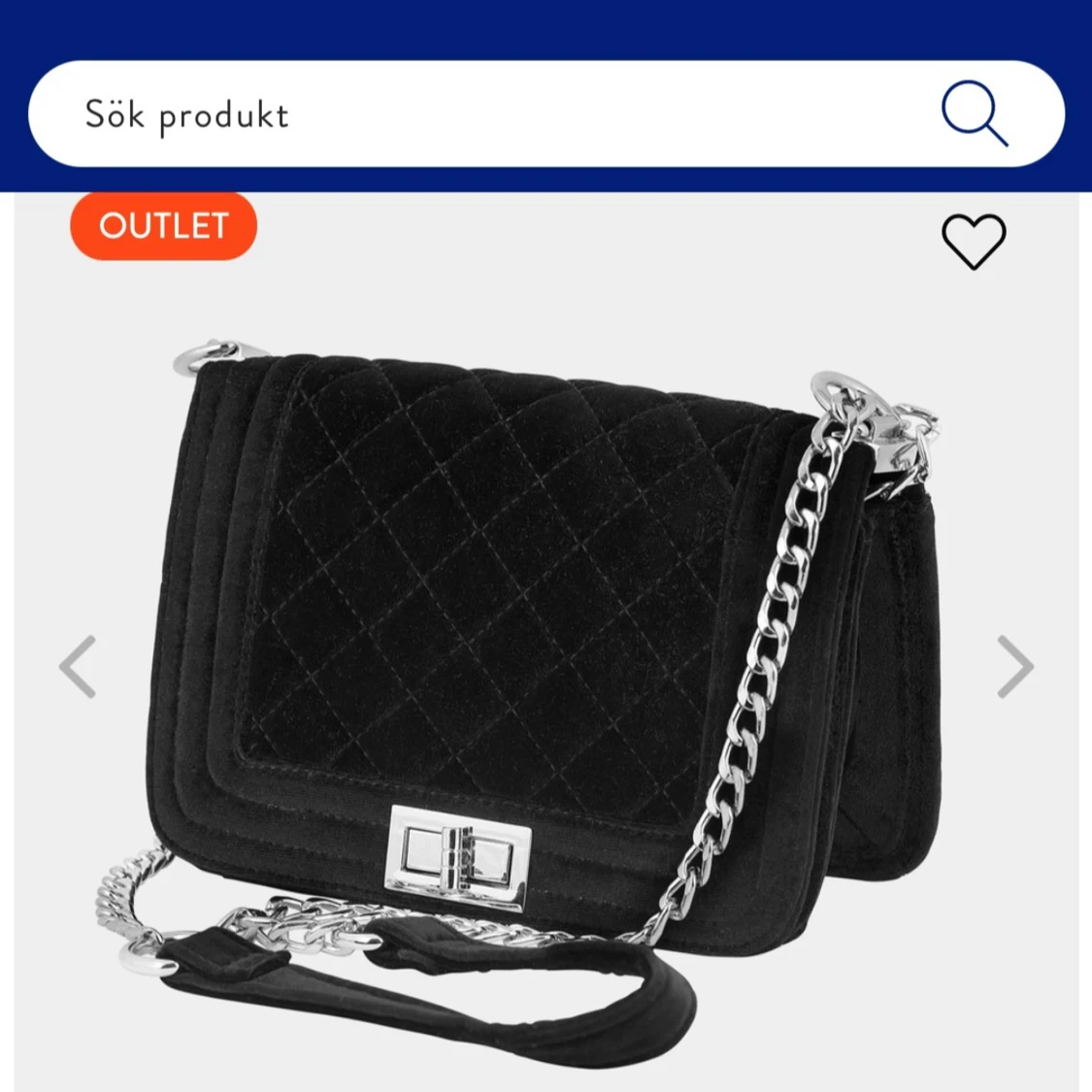Viewport: 1092px width, 1092px height.
Task: Show the next product image
Action: (x=1015, y=667)
